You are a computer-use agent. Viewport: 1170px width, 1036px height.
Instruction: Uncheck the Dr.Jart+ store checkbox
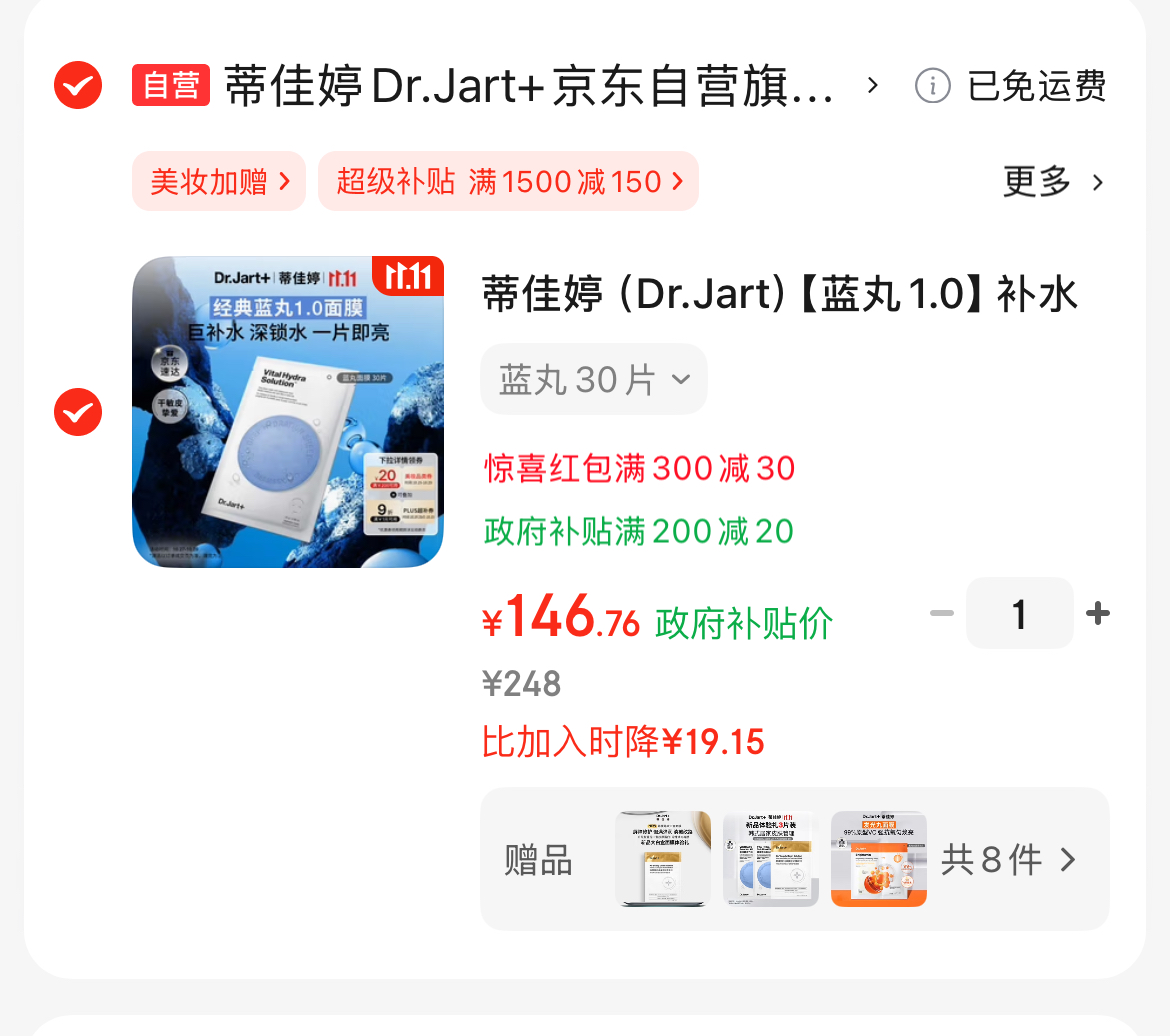(x=77, y=86)
